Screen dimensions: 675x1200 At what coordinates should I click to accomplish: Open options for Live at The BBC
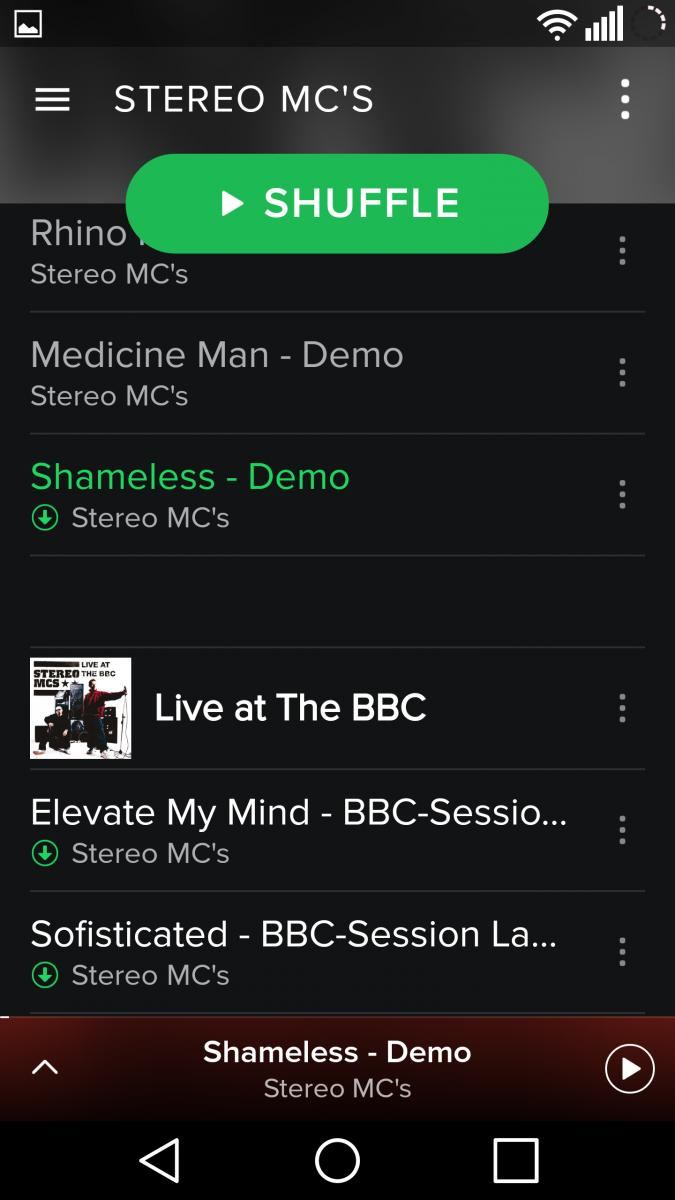coord(622,708)
